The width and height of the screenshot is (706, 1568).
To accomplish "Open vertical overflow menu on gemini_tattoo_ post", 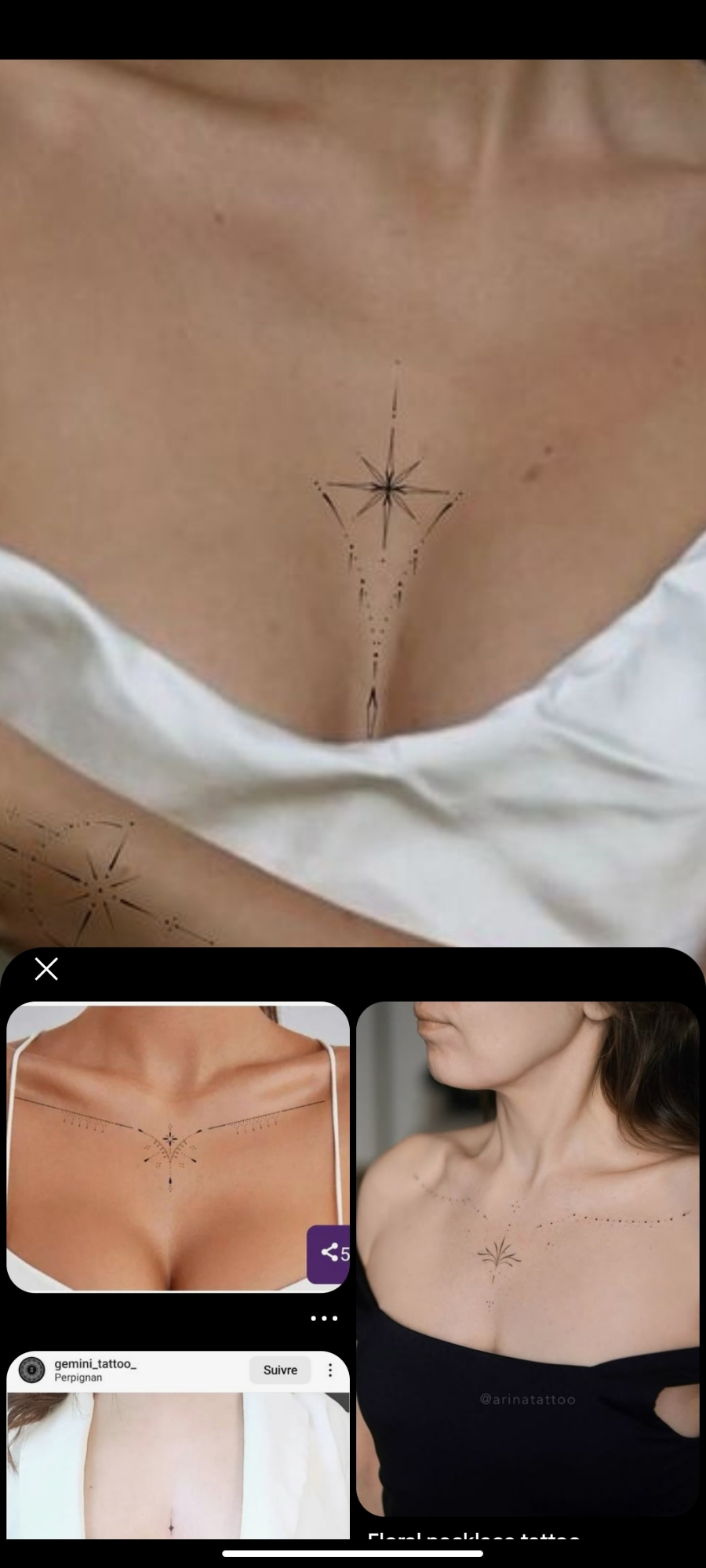I will 330,1370.
